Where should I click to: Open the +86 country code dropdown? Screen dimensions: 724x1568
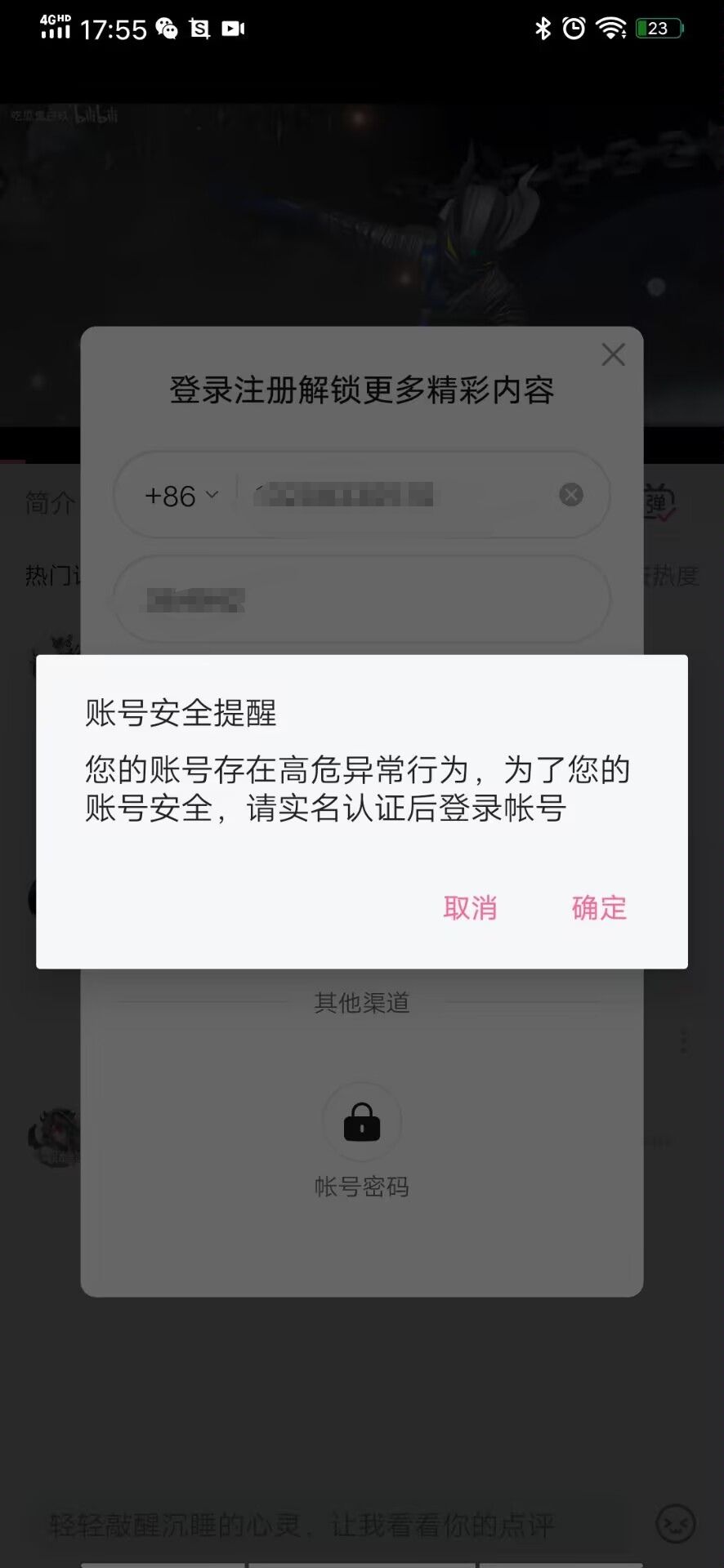(181, 496)
